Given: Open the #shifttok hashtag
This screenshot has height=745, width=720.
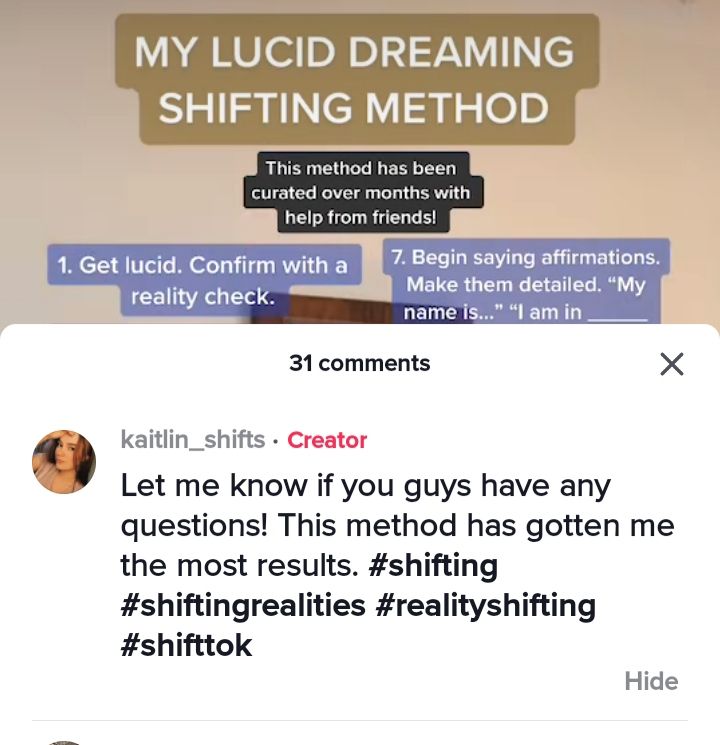Looking at the screenshot, I should tap(186, 645).
